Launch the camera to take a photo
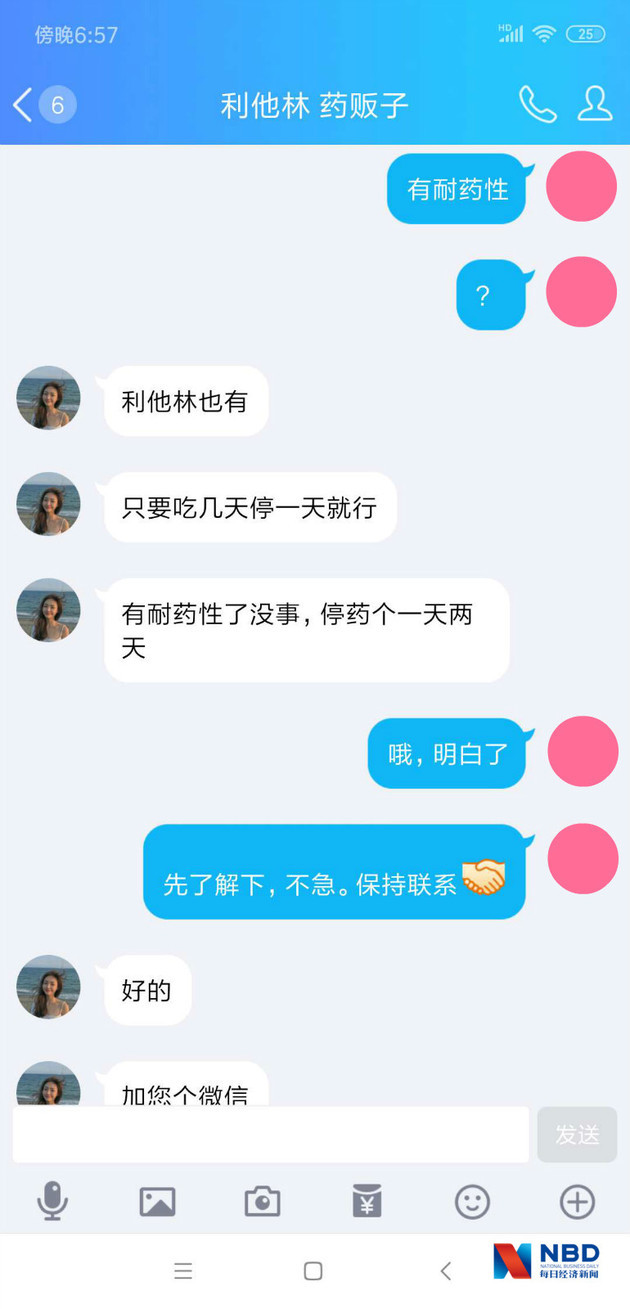This screenshot has width=630, height=1309. pyautogui.click(x=262, y=1201)
